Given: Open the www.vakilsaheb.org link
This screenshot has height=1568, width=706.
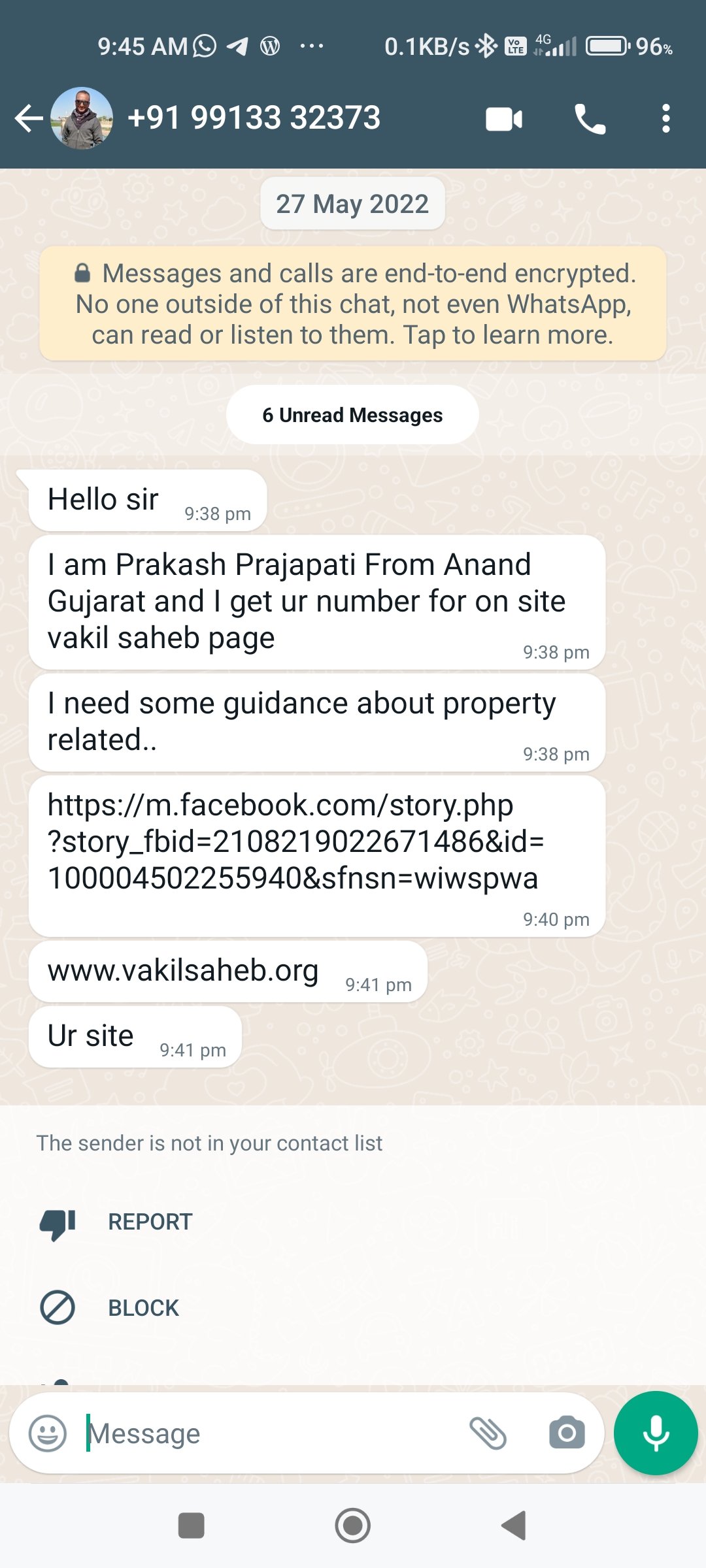Looking at the screenshot, I should coord(183,971).
